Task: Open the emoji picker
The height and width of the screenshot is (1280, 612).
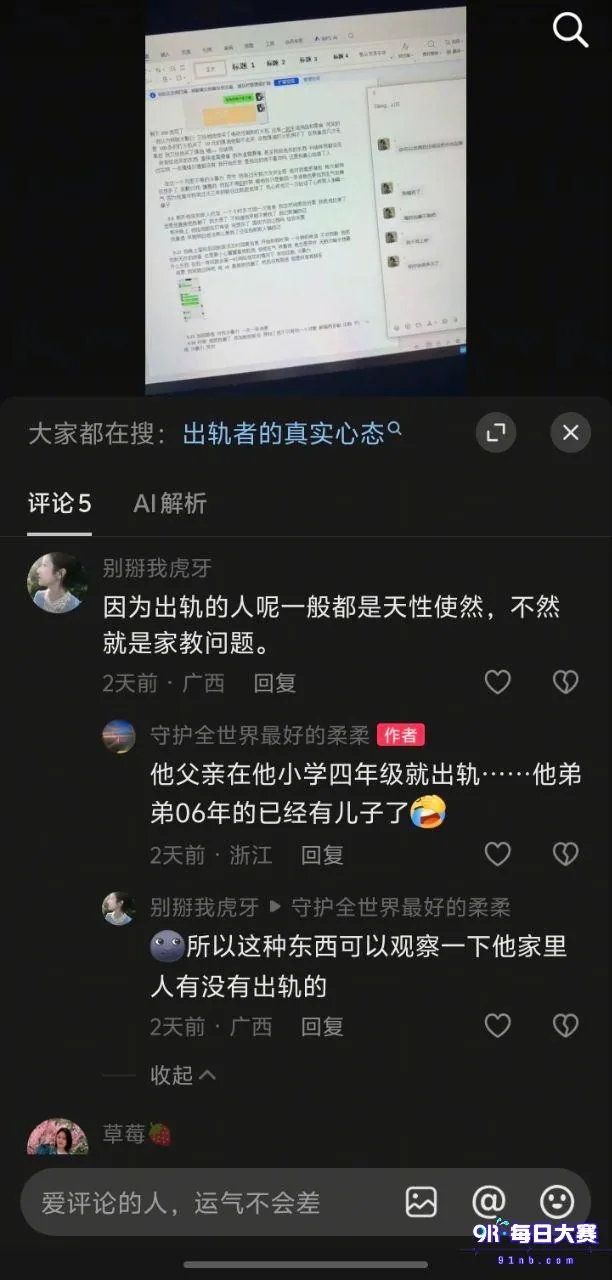Action: click(556, 1202)
